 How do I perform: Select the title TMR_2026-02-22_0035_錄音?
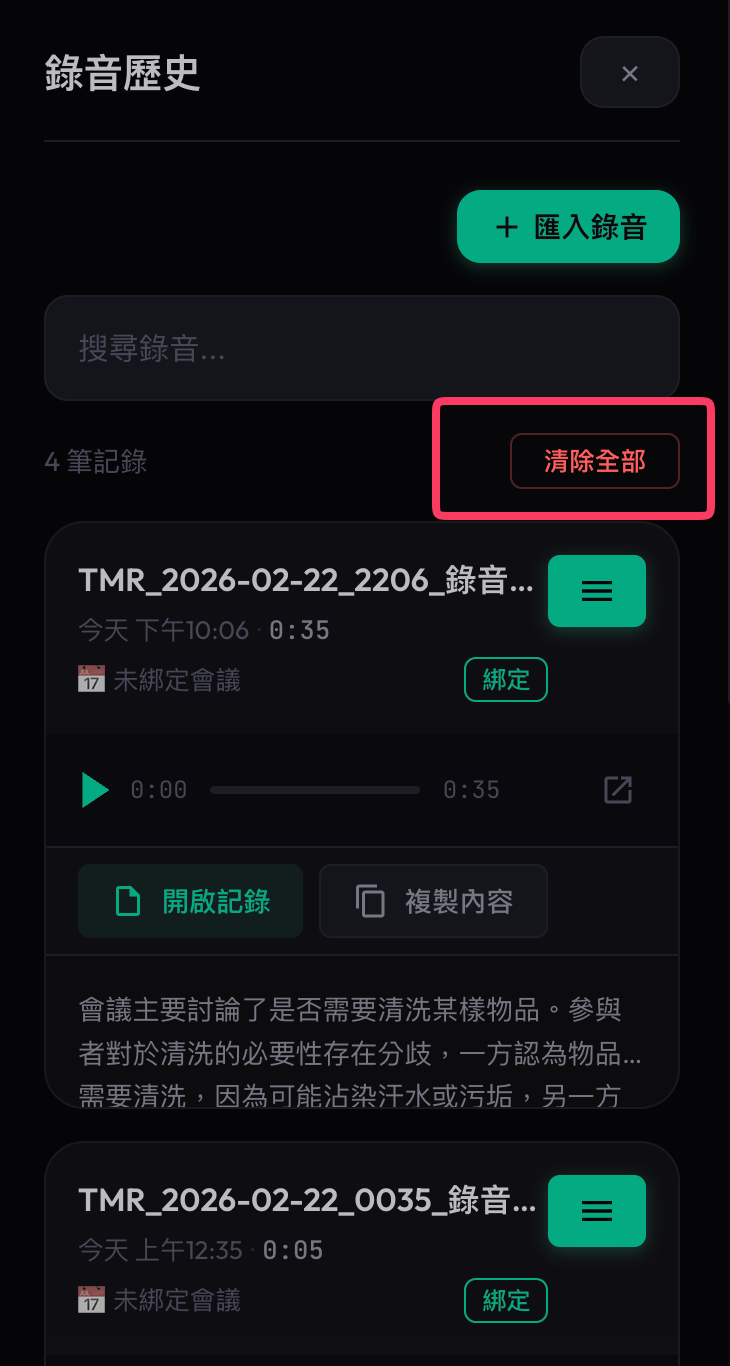(307, 1200)
